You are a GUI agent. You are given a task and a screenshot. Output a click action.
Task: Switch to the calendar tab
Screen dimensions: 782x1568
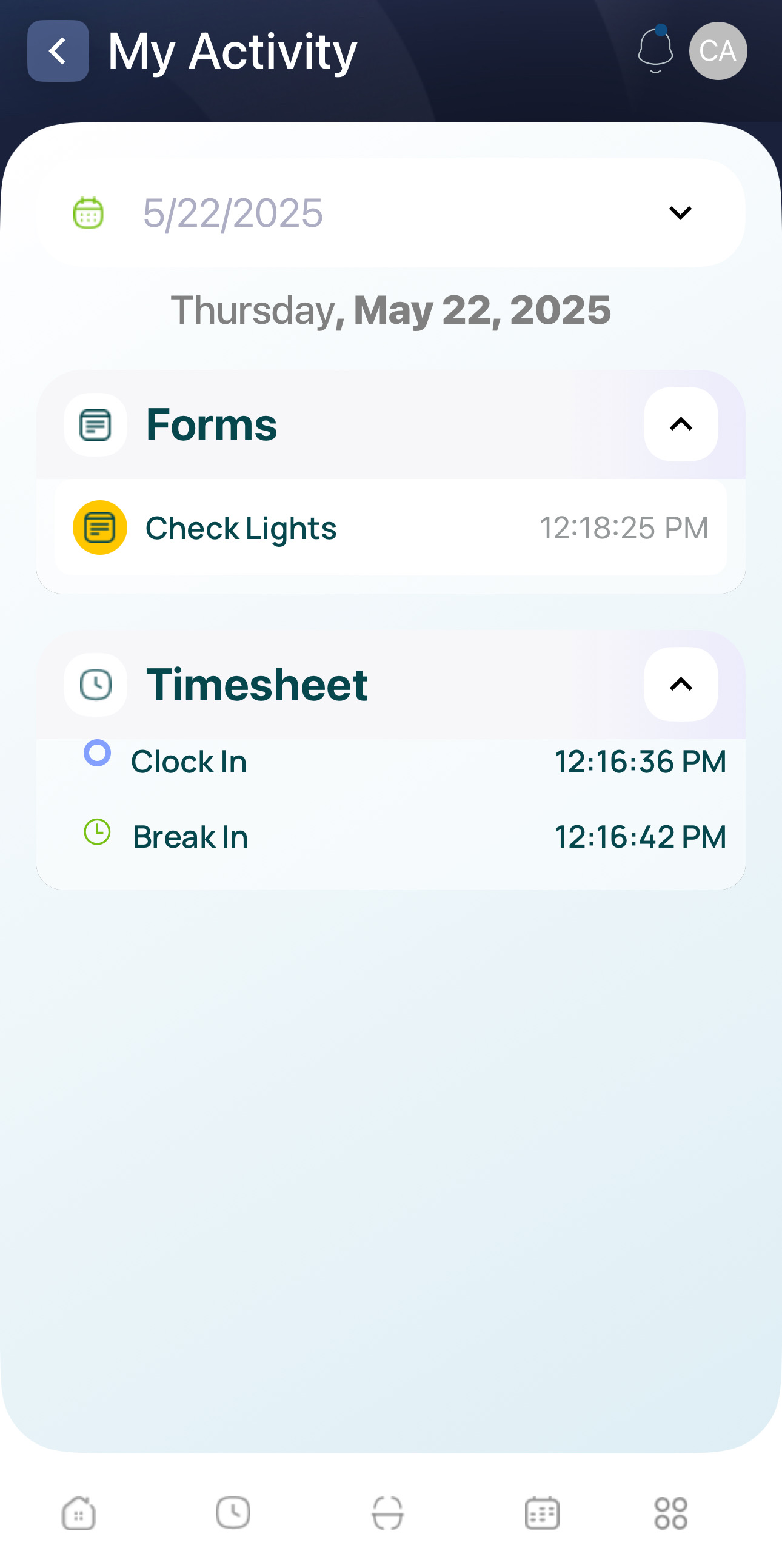(541, 1513)
